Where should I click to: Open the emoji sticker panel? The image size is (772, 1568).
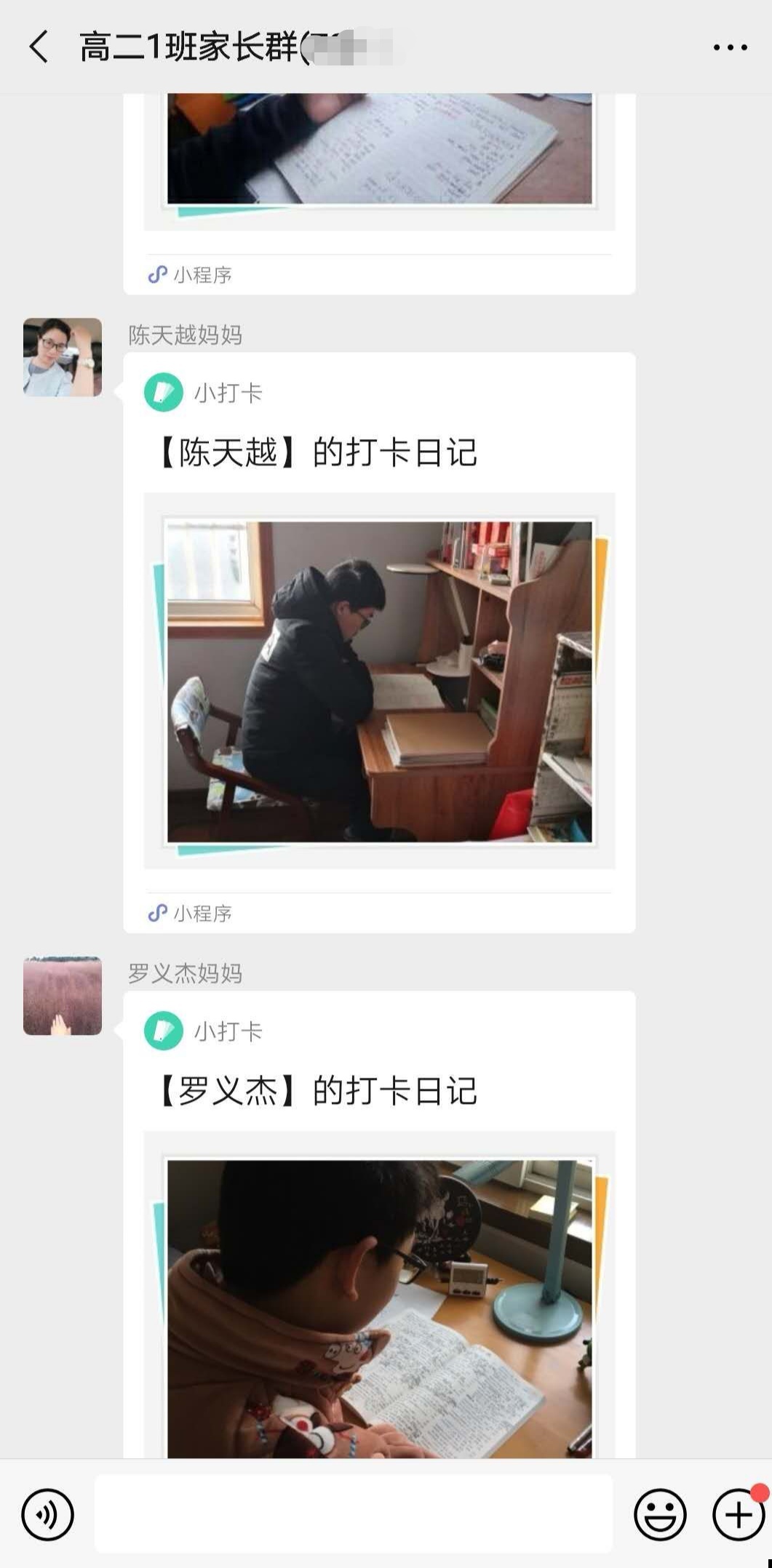pyautogui.click(x=660, y=1515)
